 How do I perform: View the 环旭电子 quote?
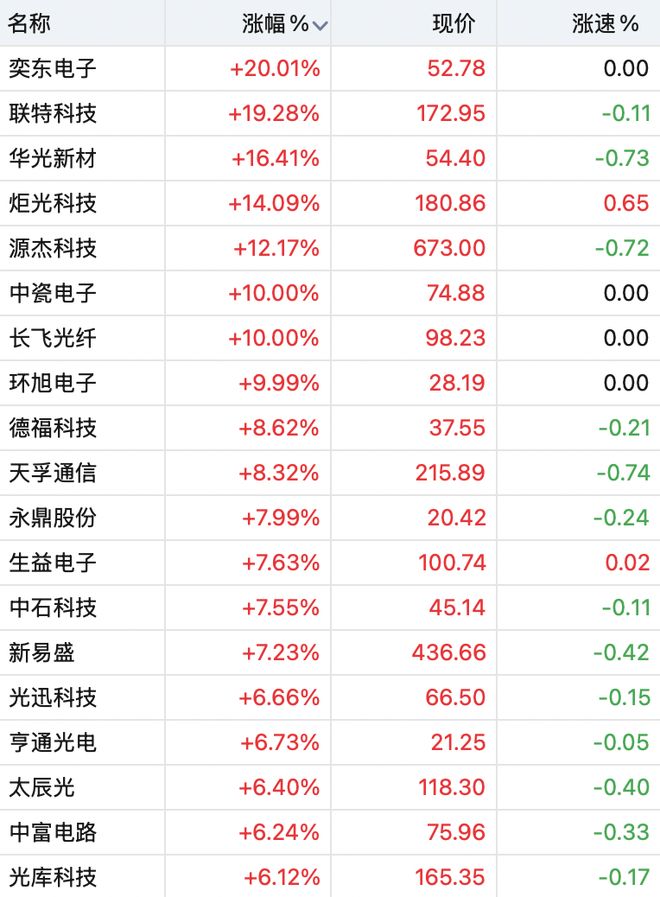pyautogui.click(x=53, y=383)
